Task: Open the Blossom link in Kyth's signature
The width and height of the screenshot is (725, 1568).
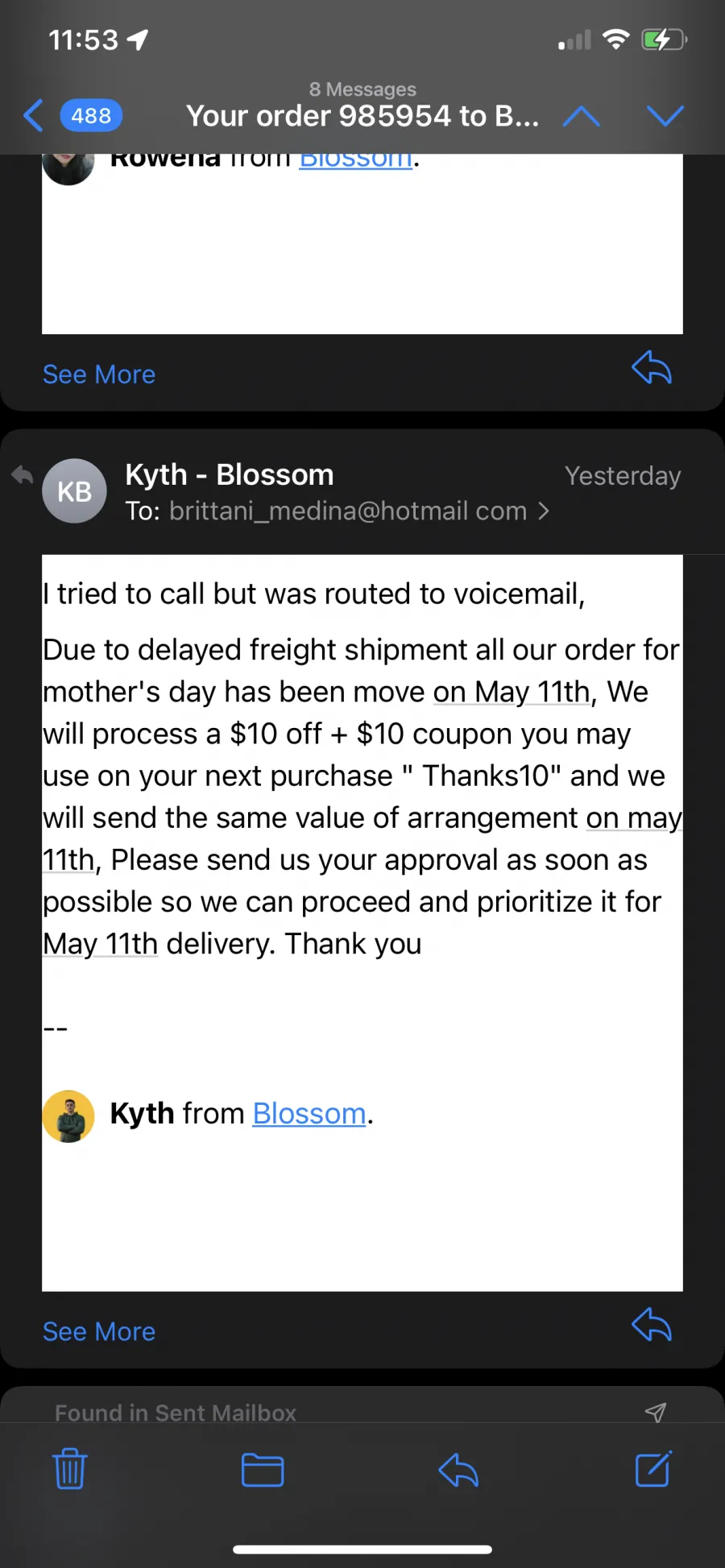Action: pos(309,1113)
